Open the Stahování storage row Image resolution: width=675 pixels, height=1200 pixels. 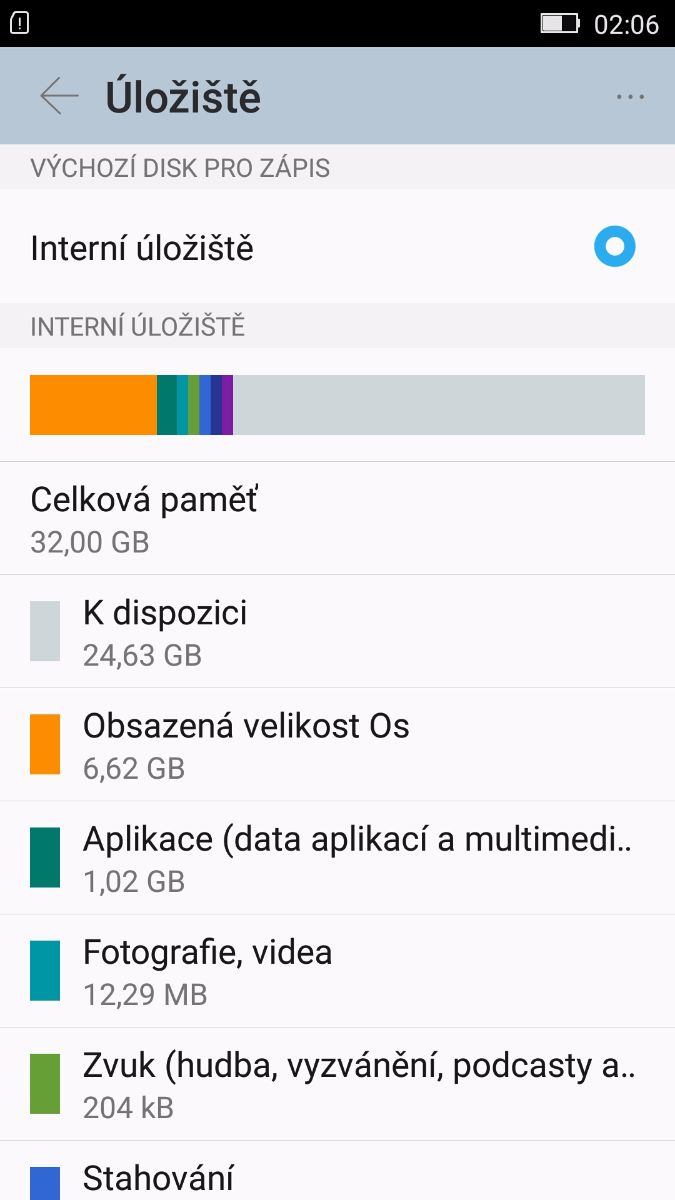(x=337, y=1176)
